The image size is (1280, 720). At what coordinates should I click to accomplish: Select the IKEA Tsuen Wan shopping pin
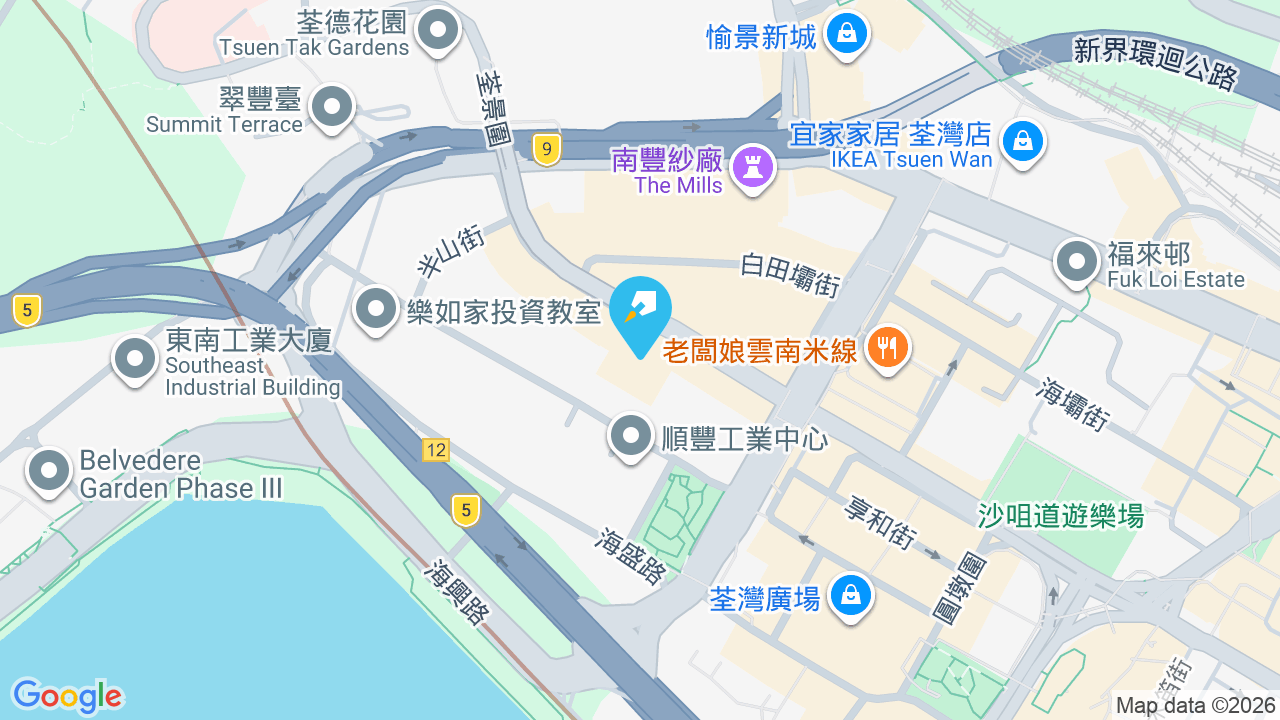(1023, 144)
